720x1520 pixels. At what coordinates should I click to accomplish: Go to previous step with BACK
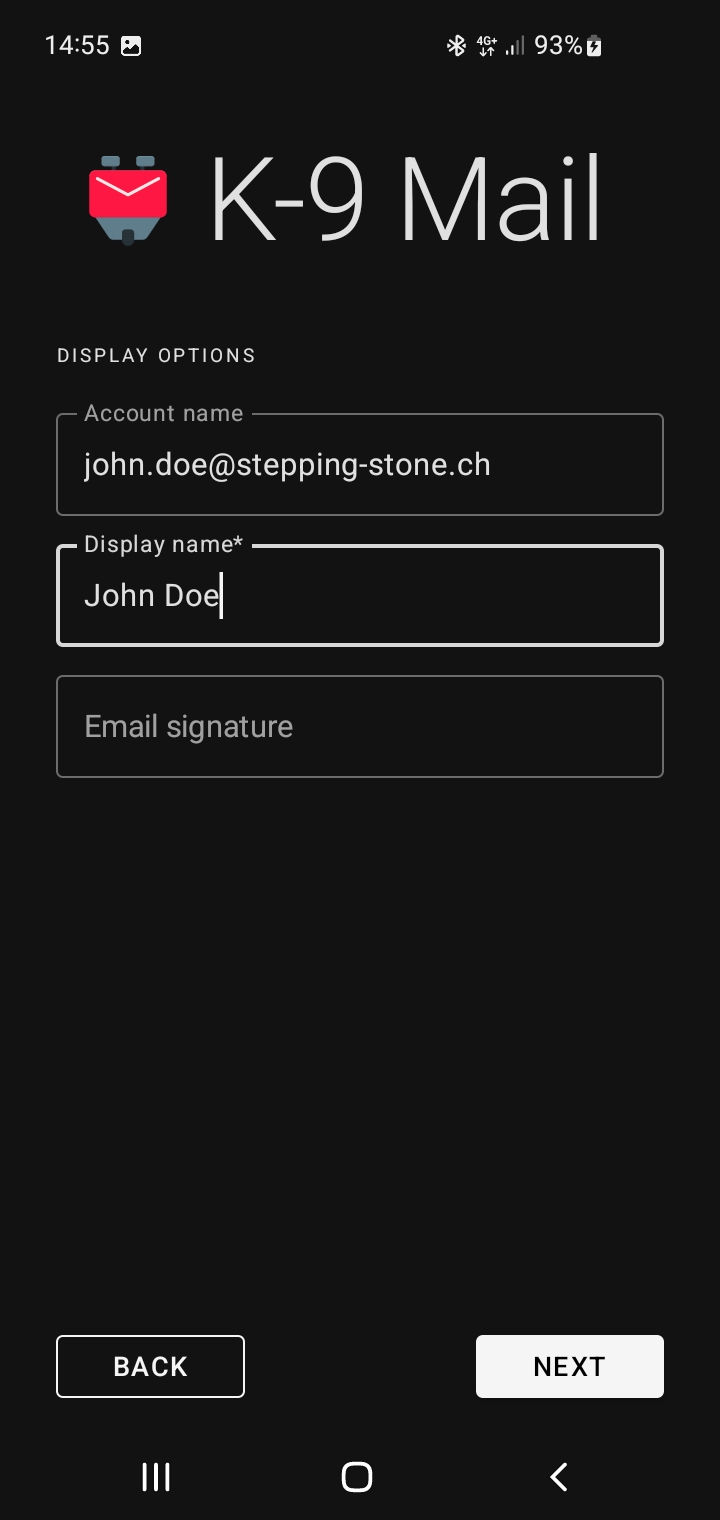click(150, 1366)
